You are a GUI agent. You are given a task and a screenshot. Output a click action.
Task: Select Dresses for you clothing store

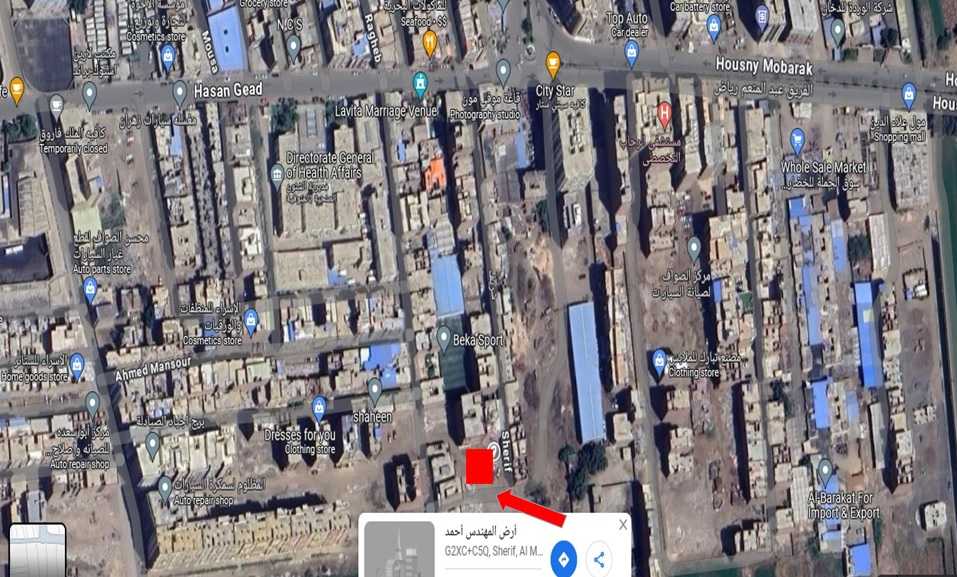319,406
